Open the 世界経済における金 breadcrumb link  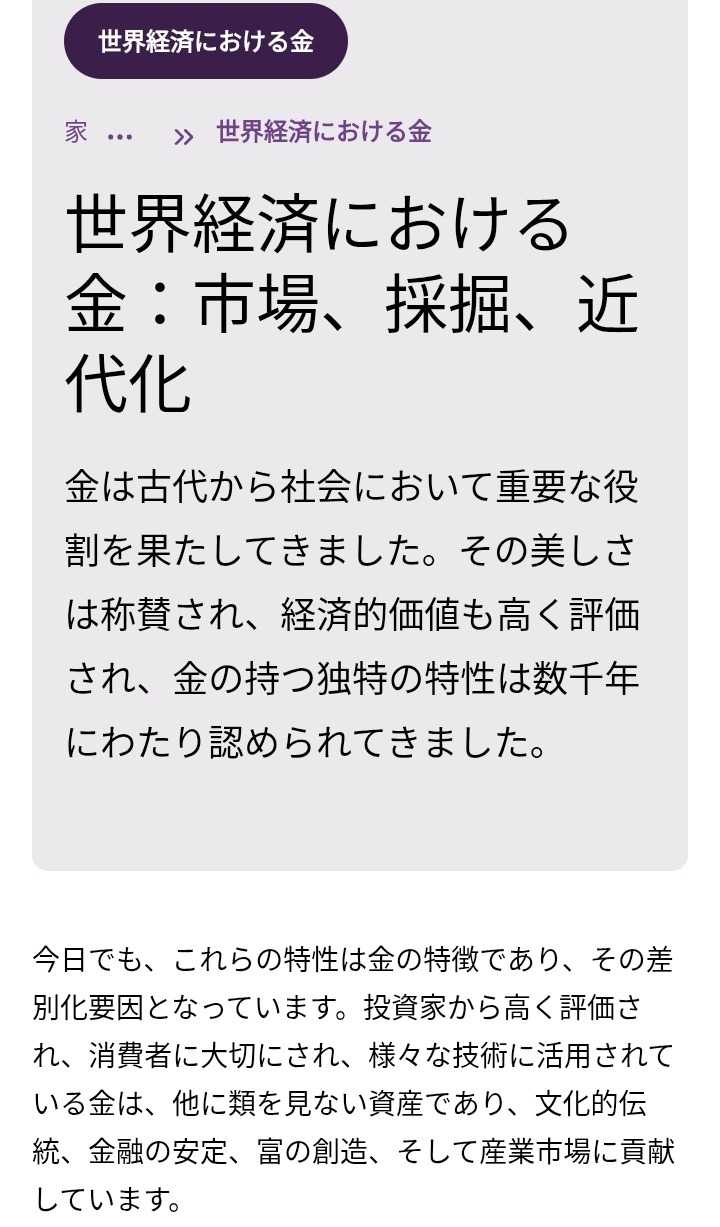coord(323,132)
